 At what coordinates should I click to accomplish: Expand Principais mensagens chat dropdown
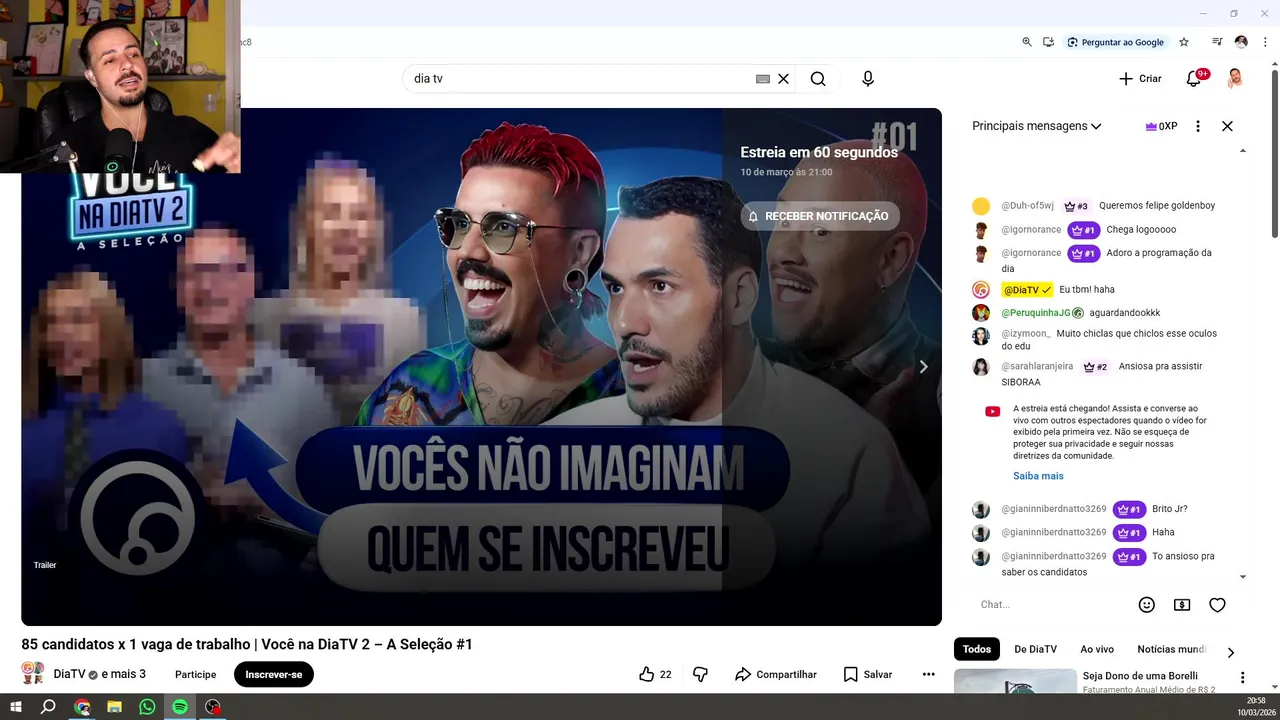click(x=1037, y=126)
